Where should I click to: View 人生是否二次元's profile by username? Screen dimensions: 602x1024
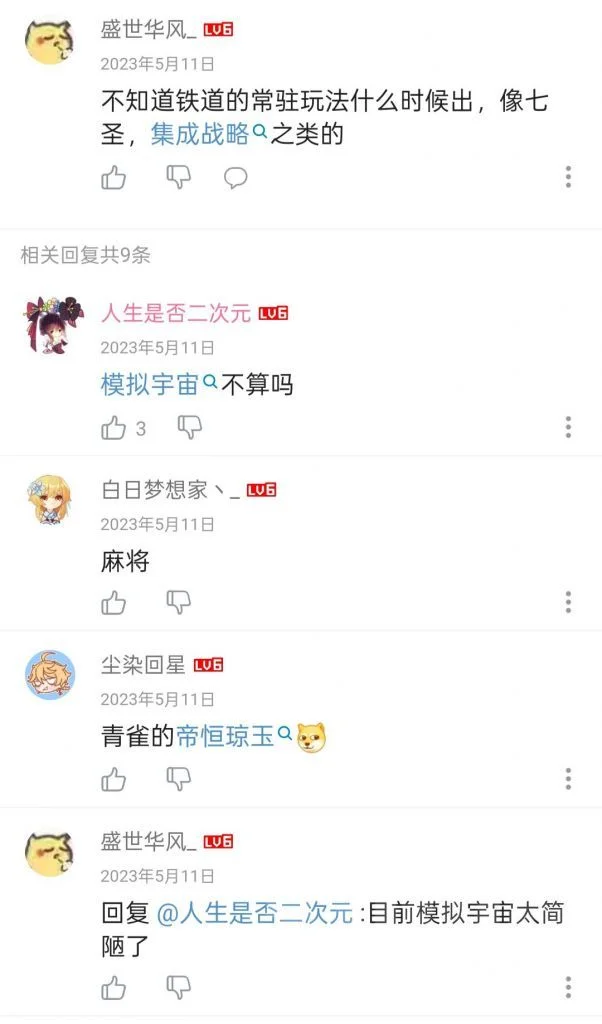point(175,314)
